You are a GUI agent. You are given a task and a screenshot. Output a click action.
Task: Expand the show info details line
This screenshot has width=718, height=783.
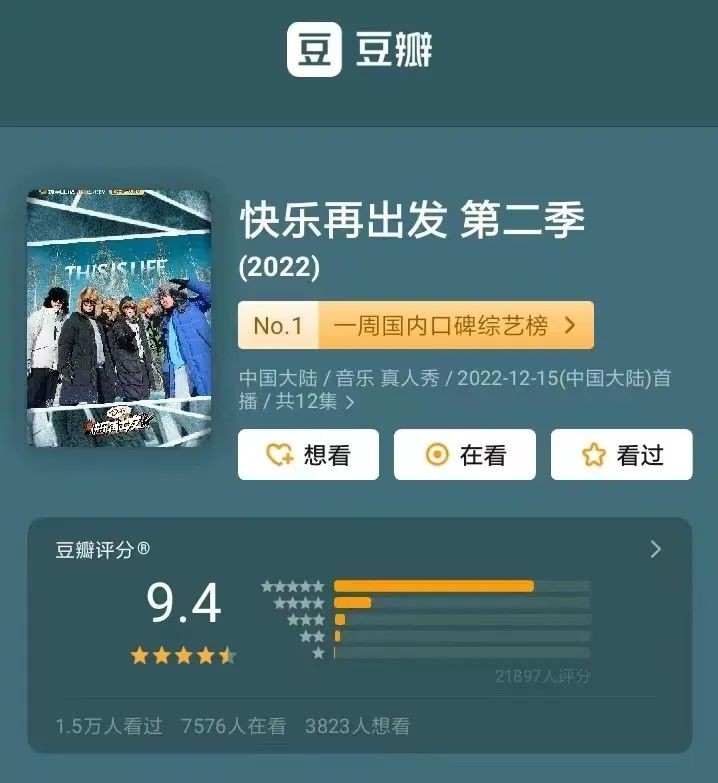[350, 403]
